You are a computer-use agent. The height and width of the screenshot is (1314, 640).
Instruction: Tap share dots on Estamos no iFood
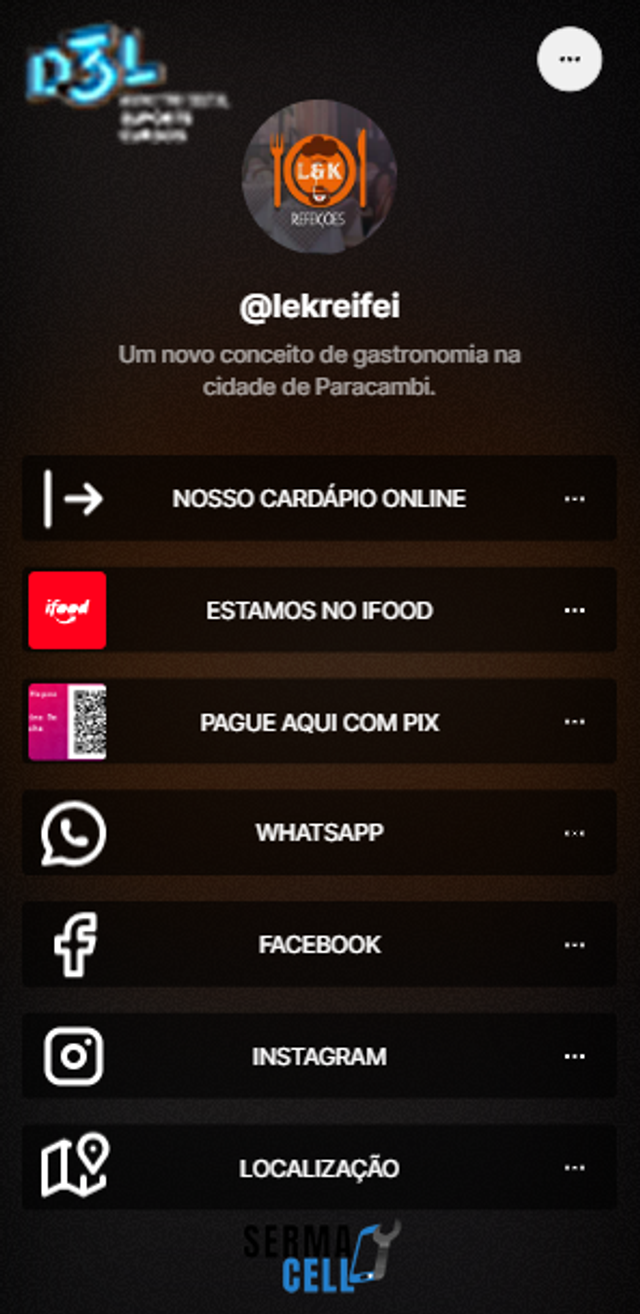click(574, 610)
